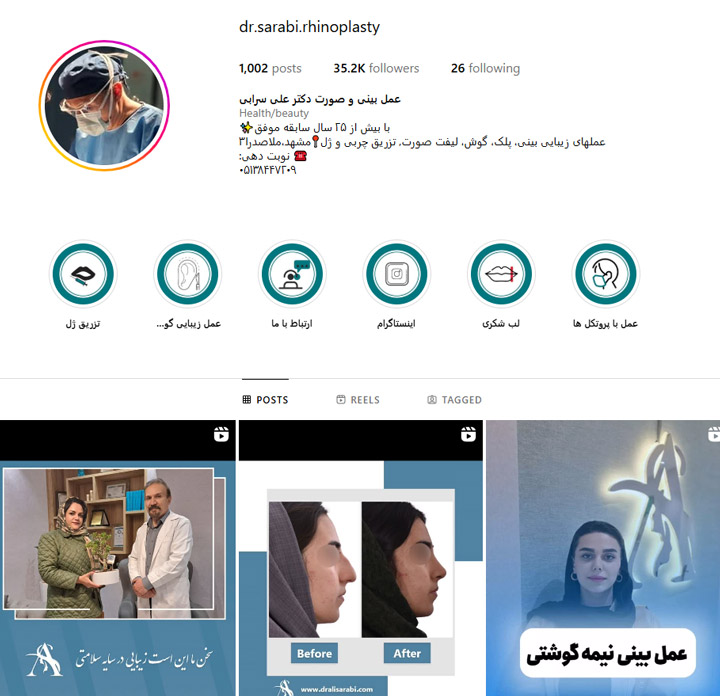720x696 pixels.
Task: Open the عمل زیبایی گو... highlight
Action: tap(188, 275)
